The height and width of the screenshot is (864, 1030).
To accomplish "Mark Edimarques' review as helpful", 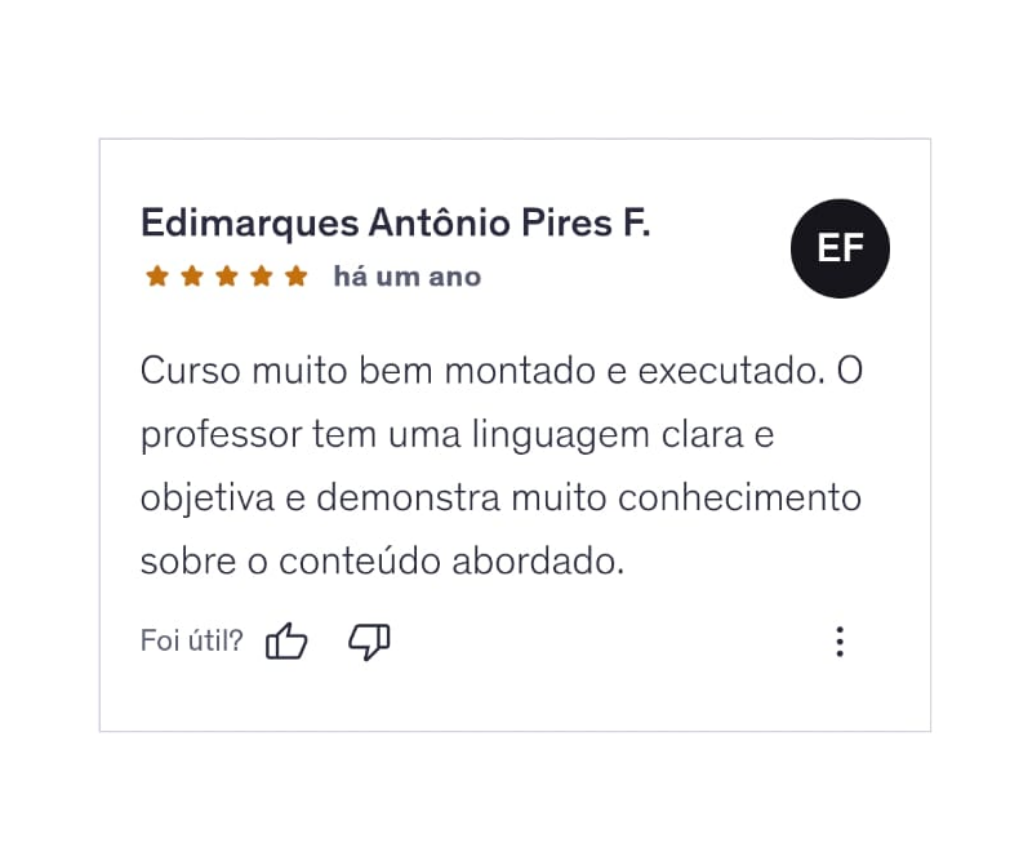I will pyautogui.click(x=286, y=641).
